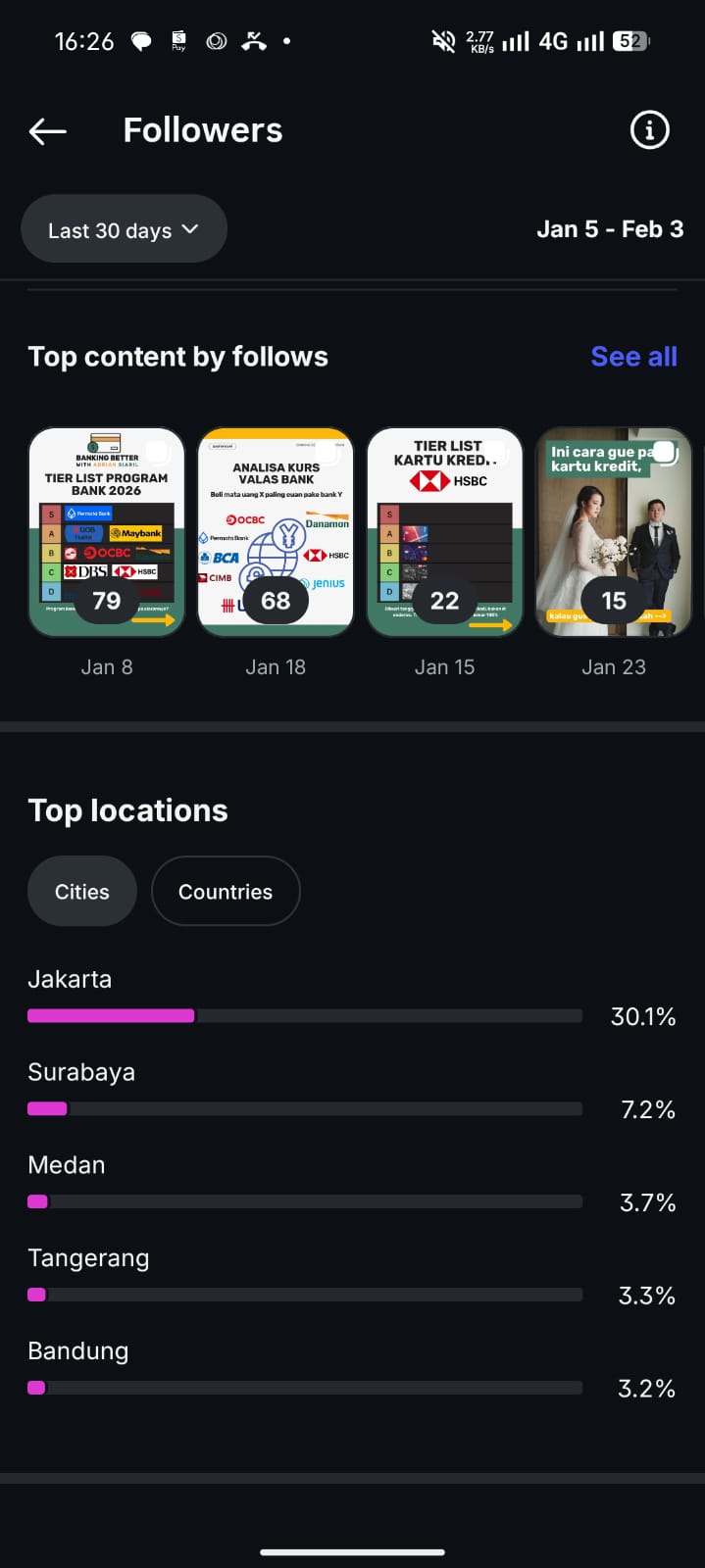Screen dimensions: 705x1568
Task: Go back from the Followers screen
Action: point(47,130)
